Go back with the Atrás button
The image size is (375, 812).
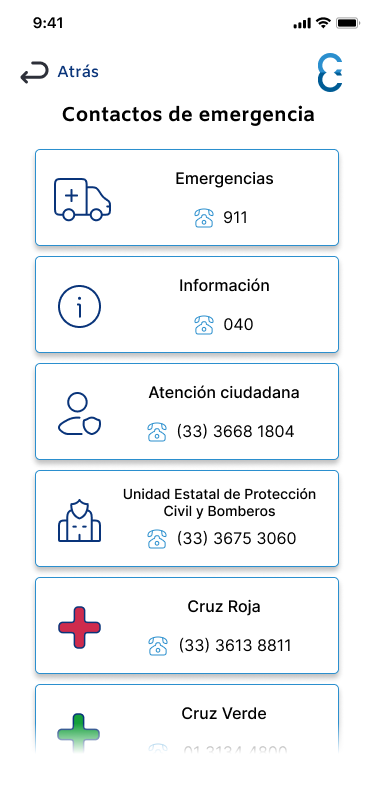click(x=60, y=72)
